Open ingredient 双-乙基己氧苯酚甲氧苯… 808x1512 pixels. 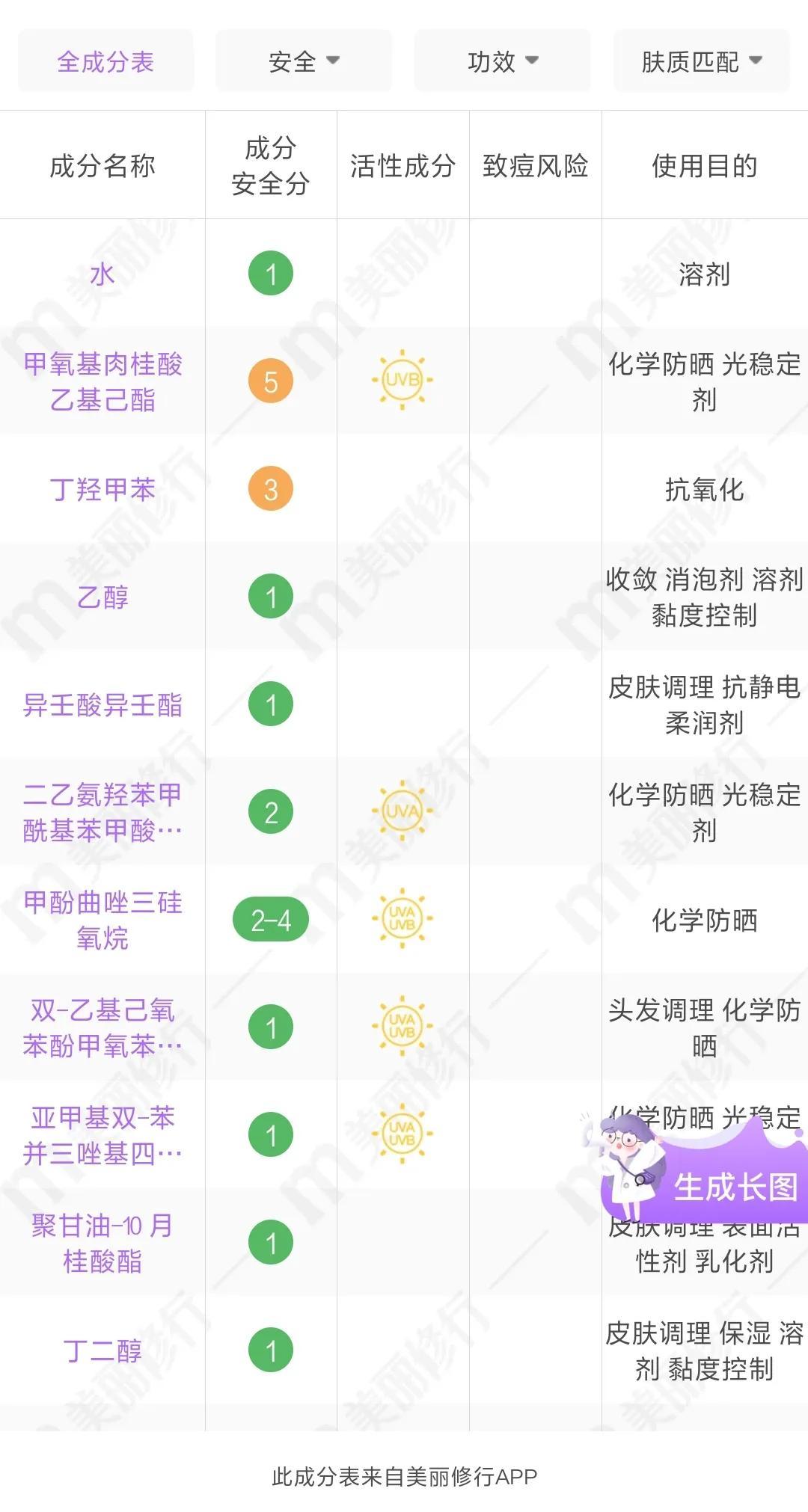pos(102,1028)
